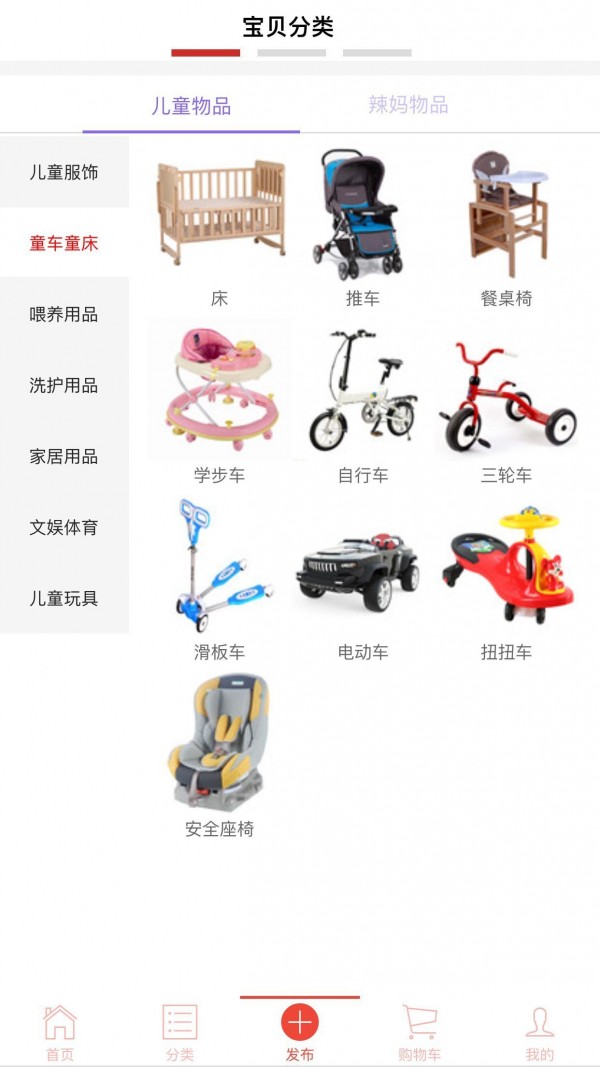Select the 家居用品 category
Image resolution: width=600 pixels, height=1067 pixels.
click(x=64, y=456)
